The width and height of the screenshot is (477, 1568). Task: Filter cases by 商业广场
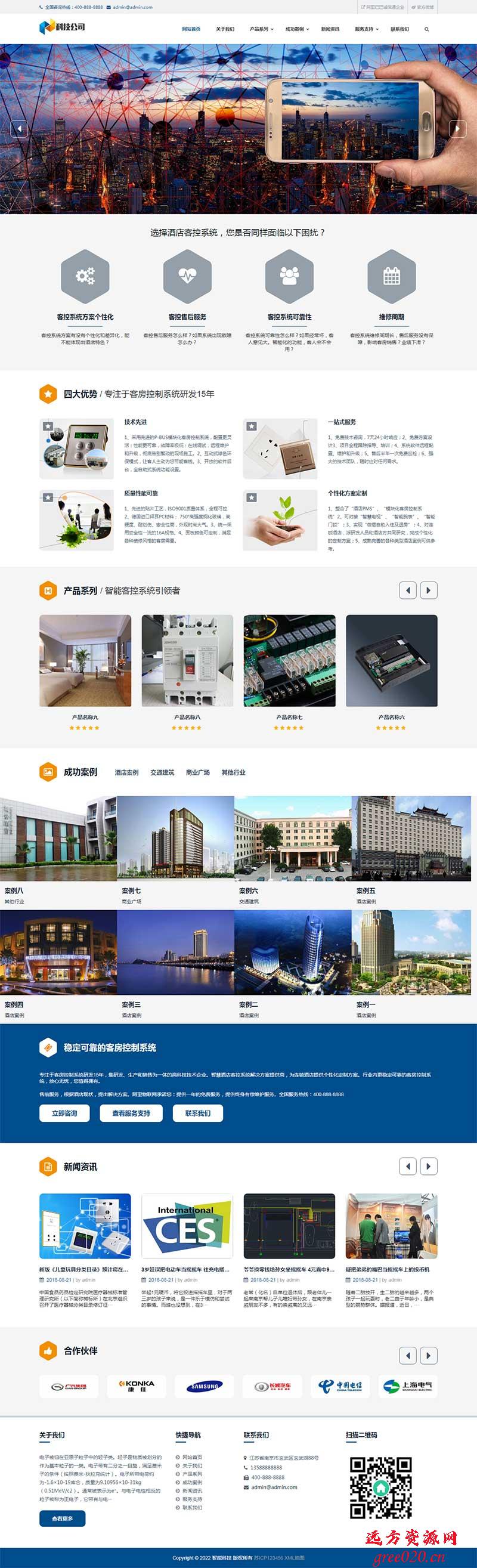tap(198, 772)
